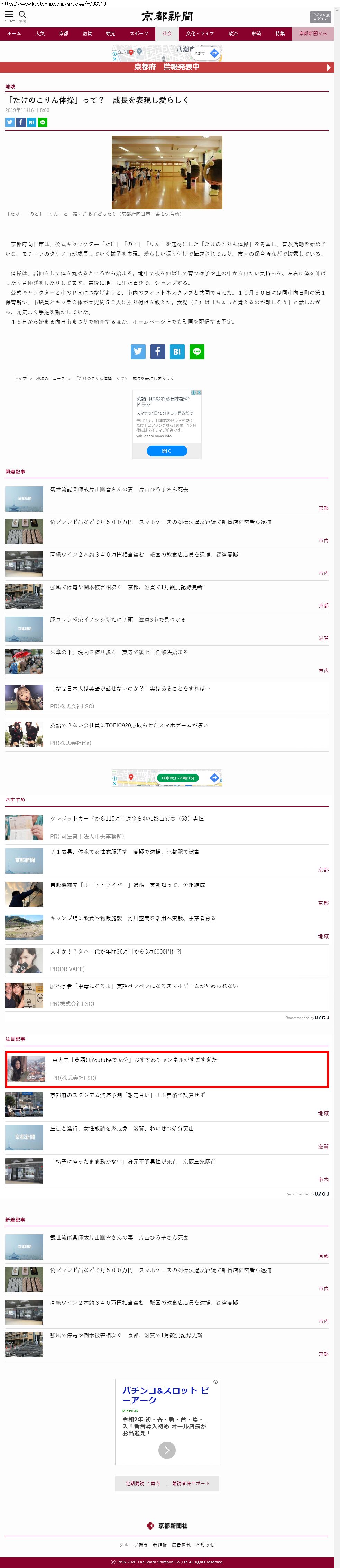340x1568 pixels.
Task: Open the 京都府のスタジアム渋滞予測 article
Action: (x=128, y=1095)
